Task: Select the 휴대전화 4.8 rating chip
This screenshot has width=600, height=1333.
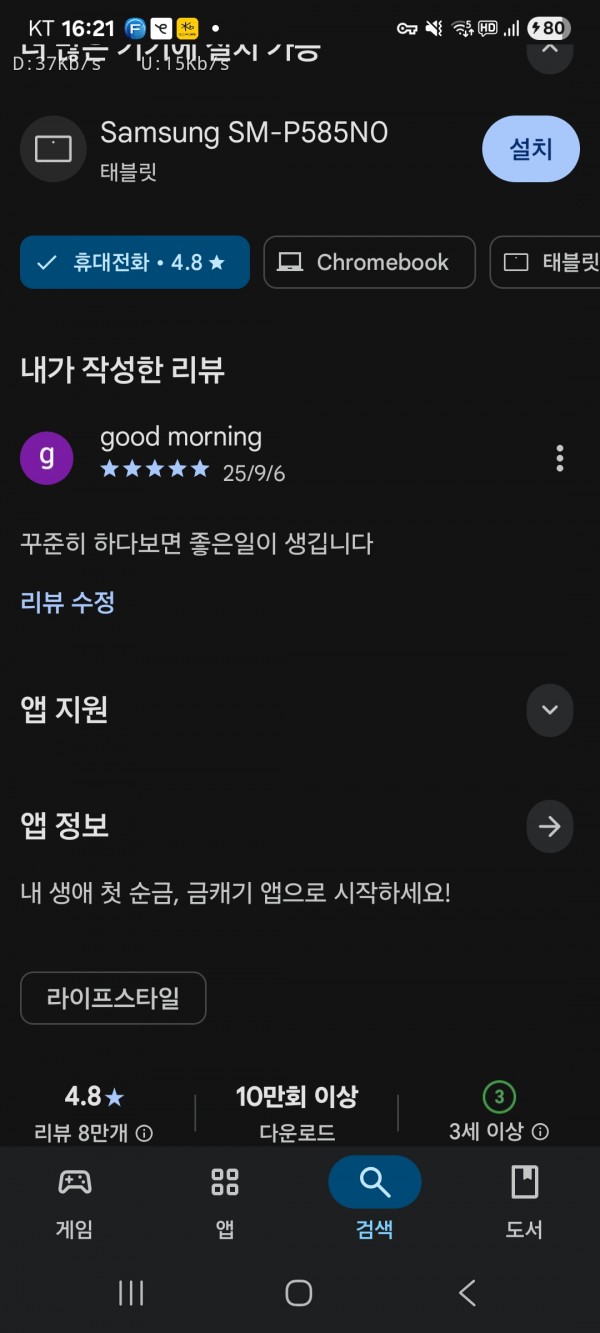Action: click(135, 262)
